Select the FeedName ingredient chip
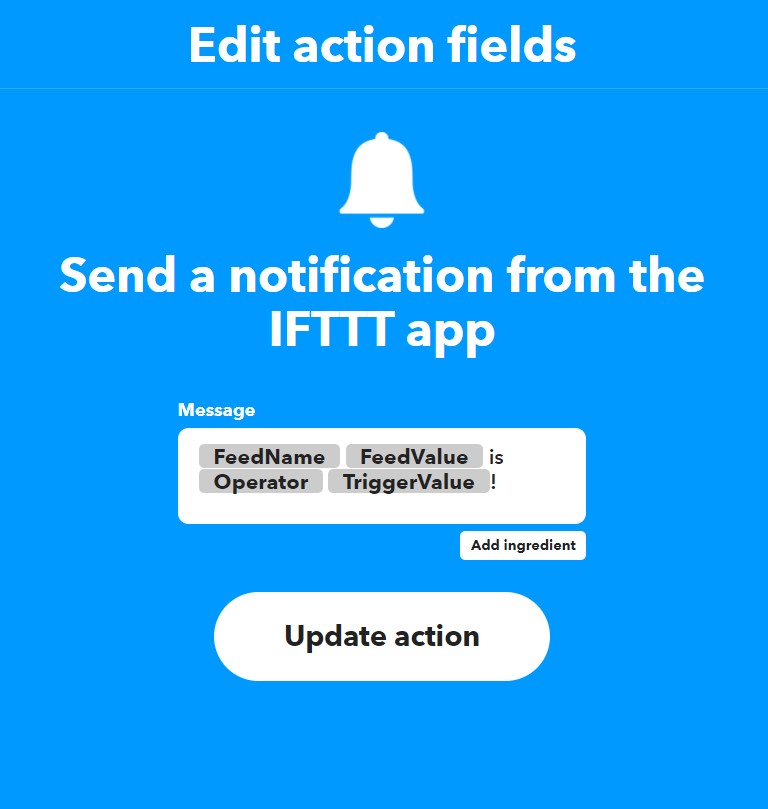This screenshot has height=809, width=768. 269,457
